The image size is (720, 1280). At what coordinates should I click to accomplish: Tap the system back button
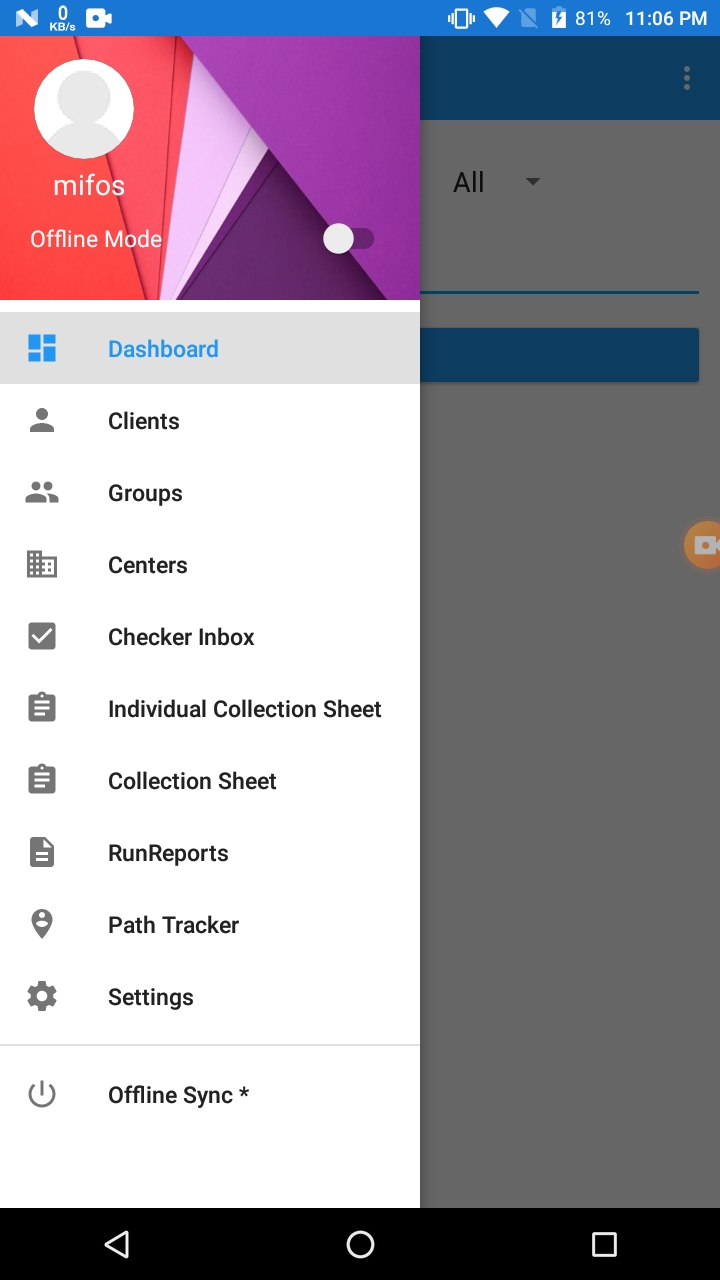coord(117,1244)
